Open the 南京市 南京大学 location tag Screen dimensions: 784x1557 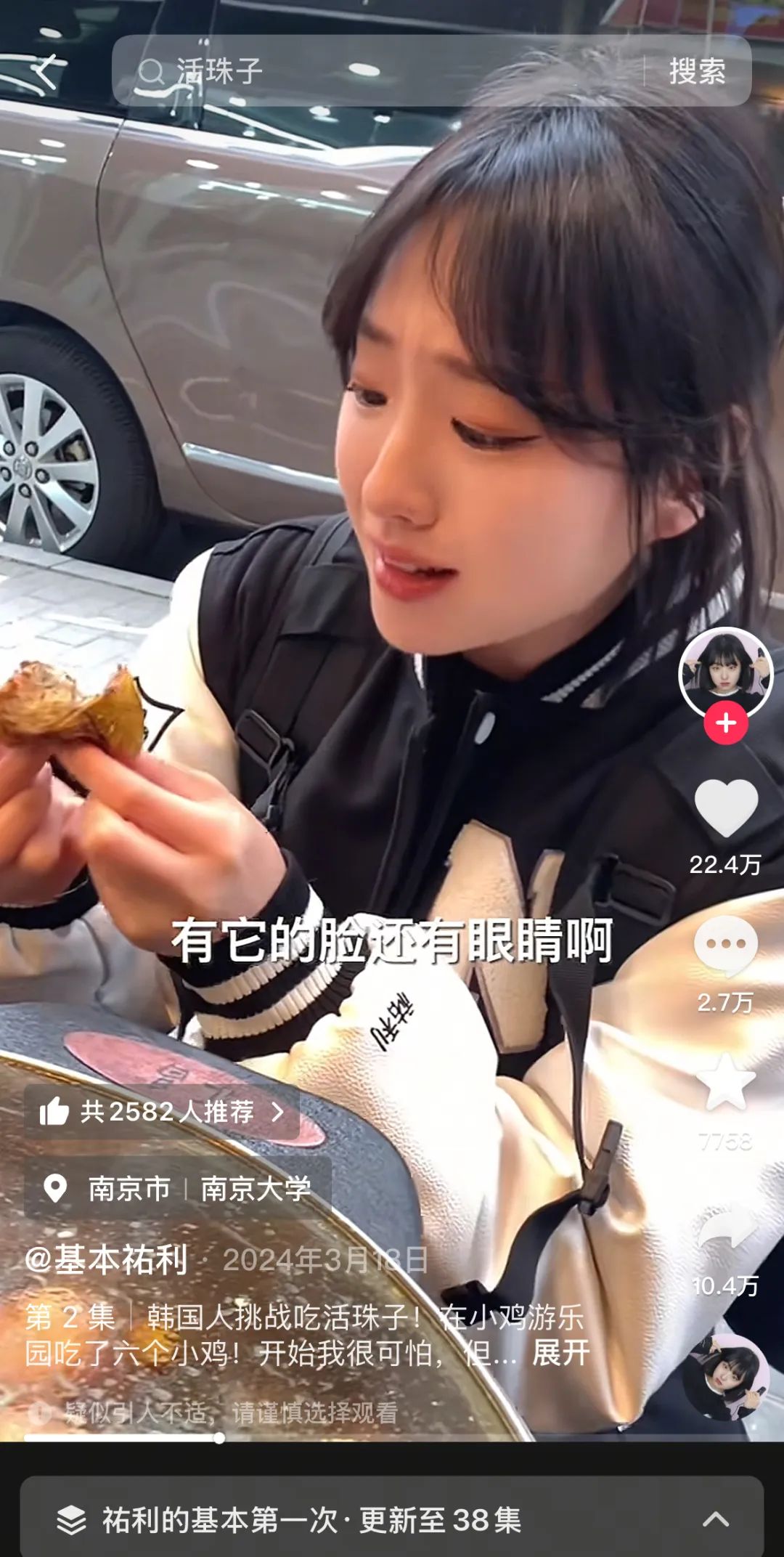click(x=179, y=1189)
